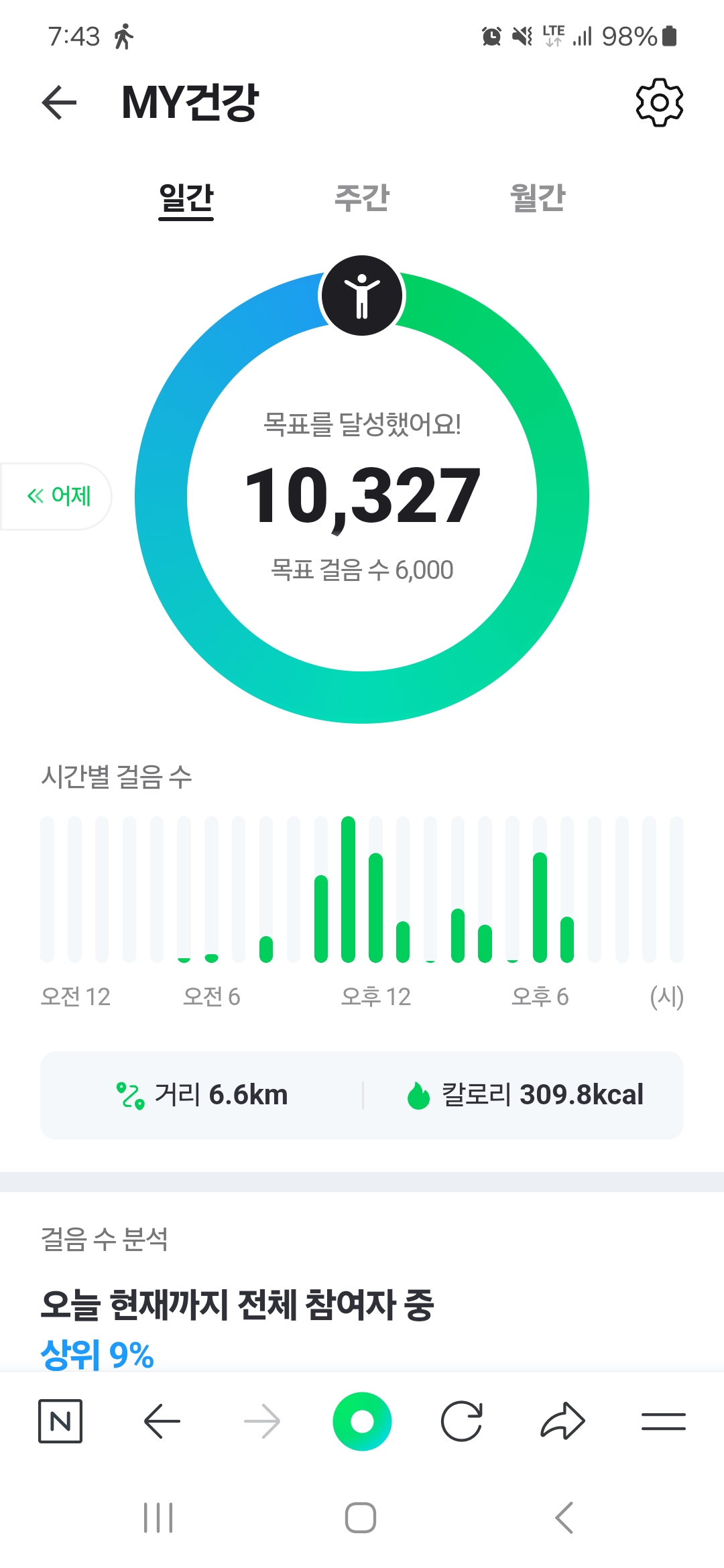This screenshot has height=1568, width=724.
Task: Select the 일간 daily tab
Action: [x=186, y=198]
